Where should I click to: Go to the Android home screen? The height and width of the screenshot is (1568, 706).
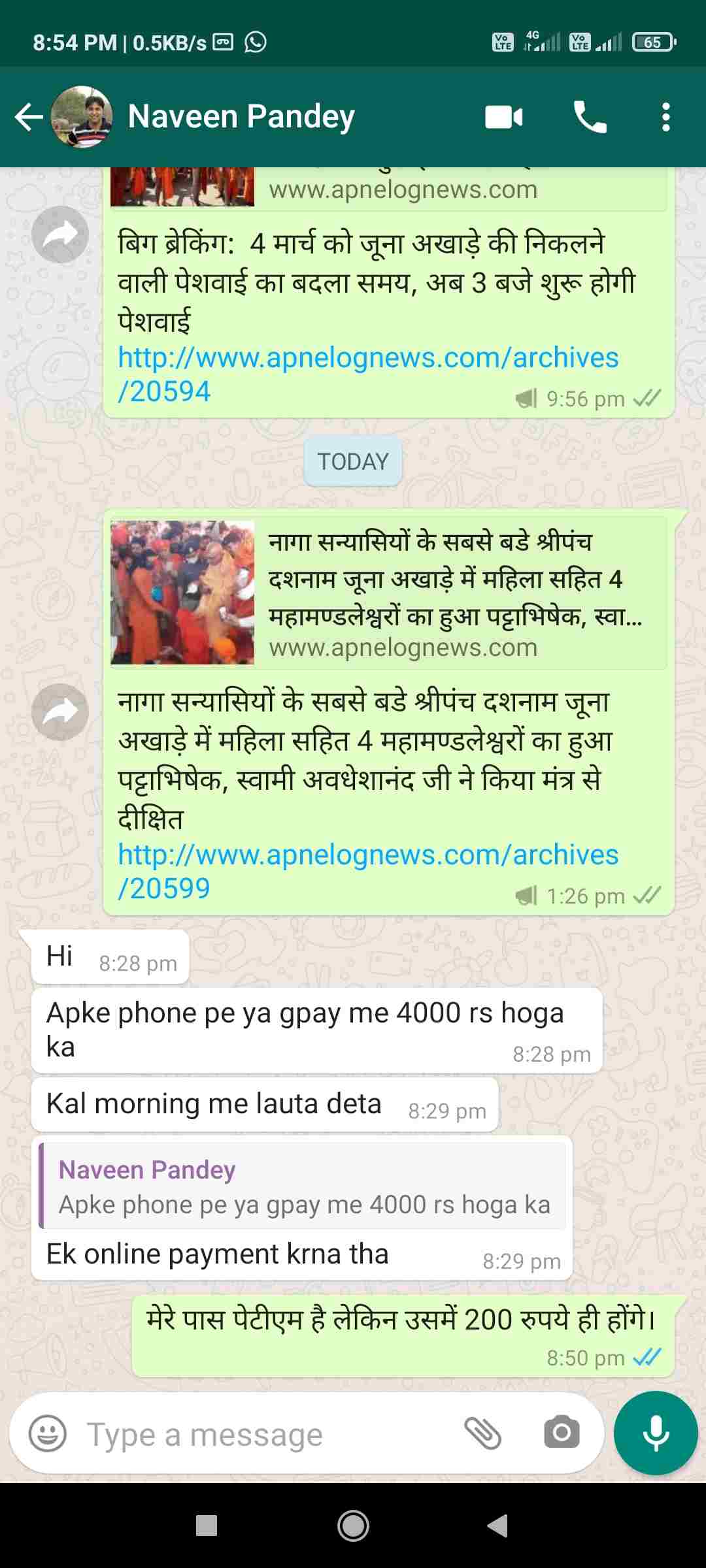tap(353, 1526)
